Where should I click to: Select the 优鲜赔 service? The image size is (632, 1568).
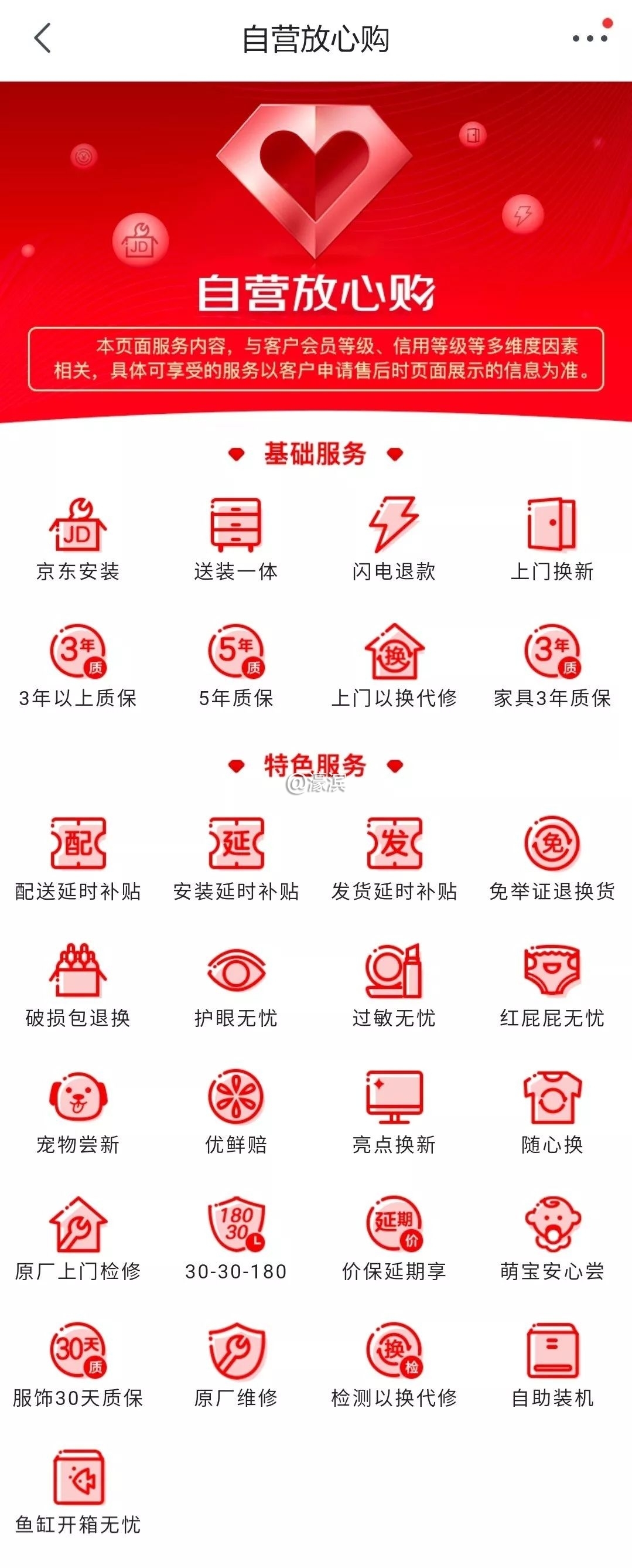coord(236,1112)
